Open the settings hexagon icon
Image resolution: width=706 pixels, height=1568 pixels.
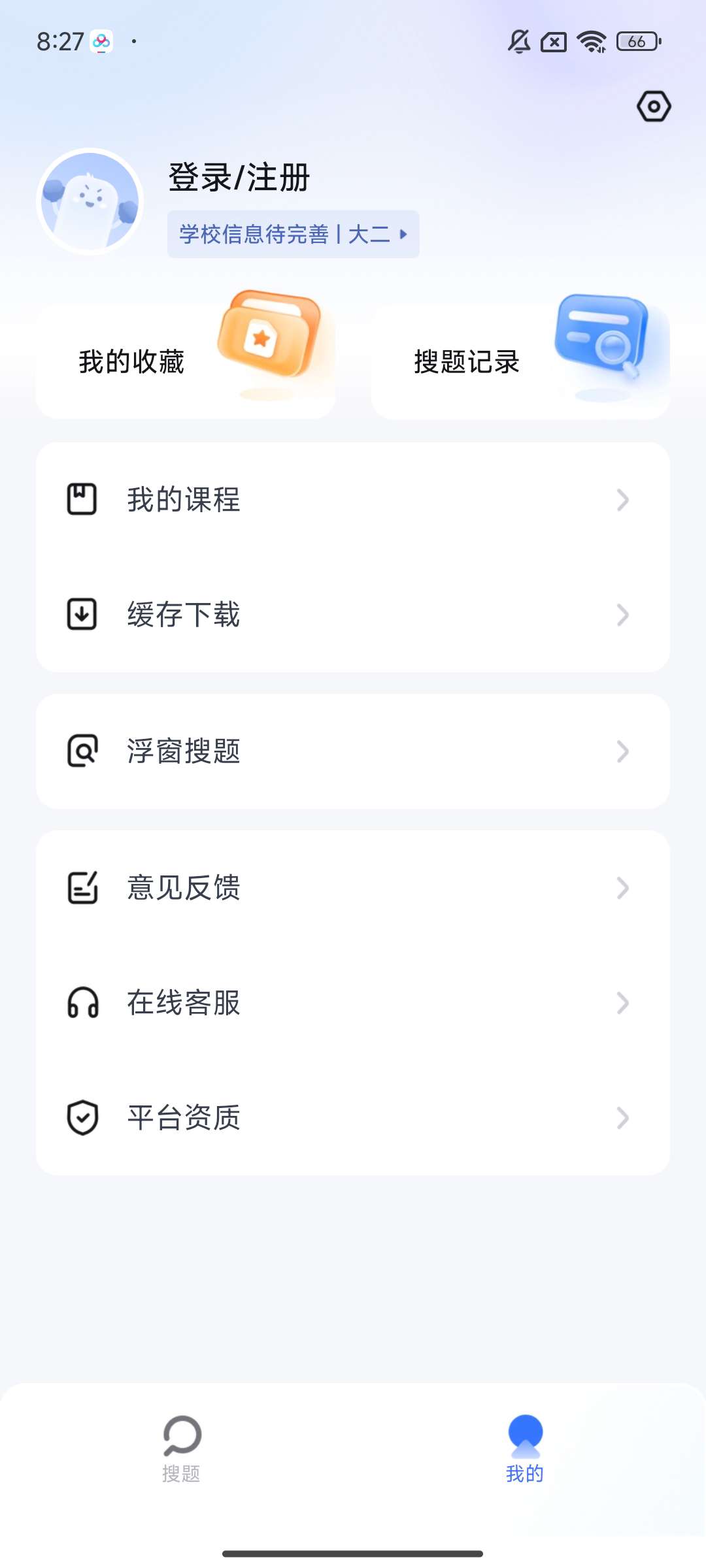pyautogui.click(x=654, y=106)
